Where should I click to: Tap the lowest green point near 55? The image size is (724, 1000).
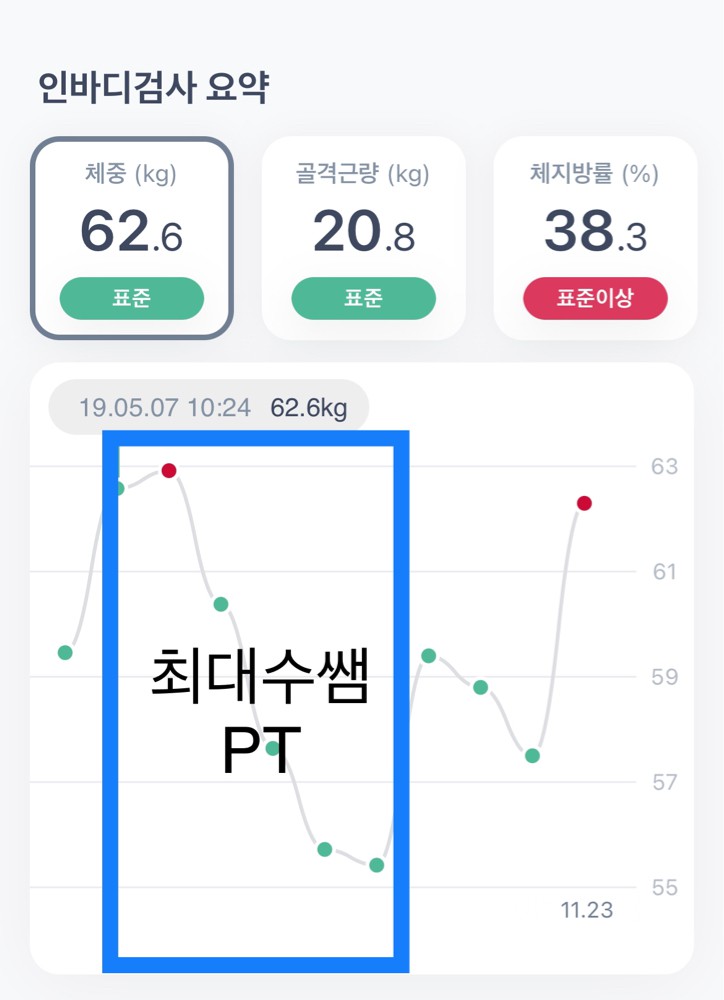click(376, 865)
